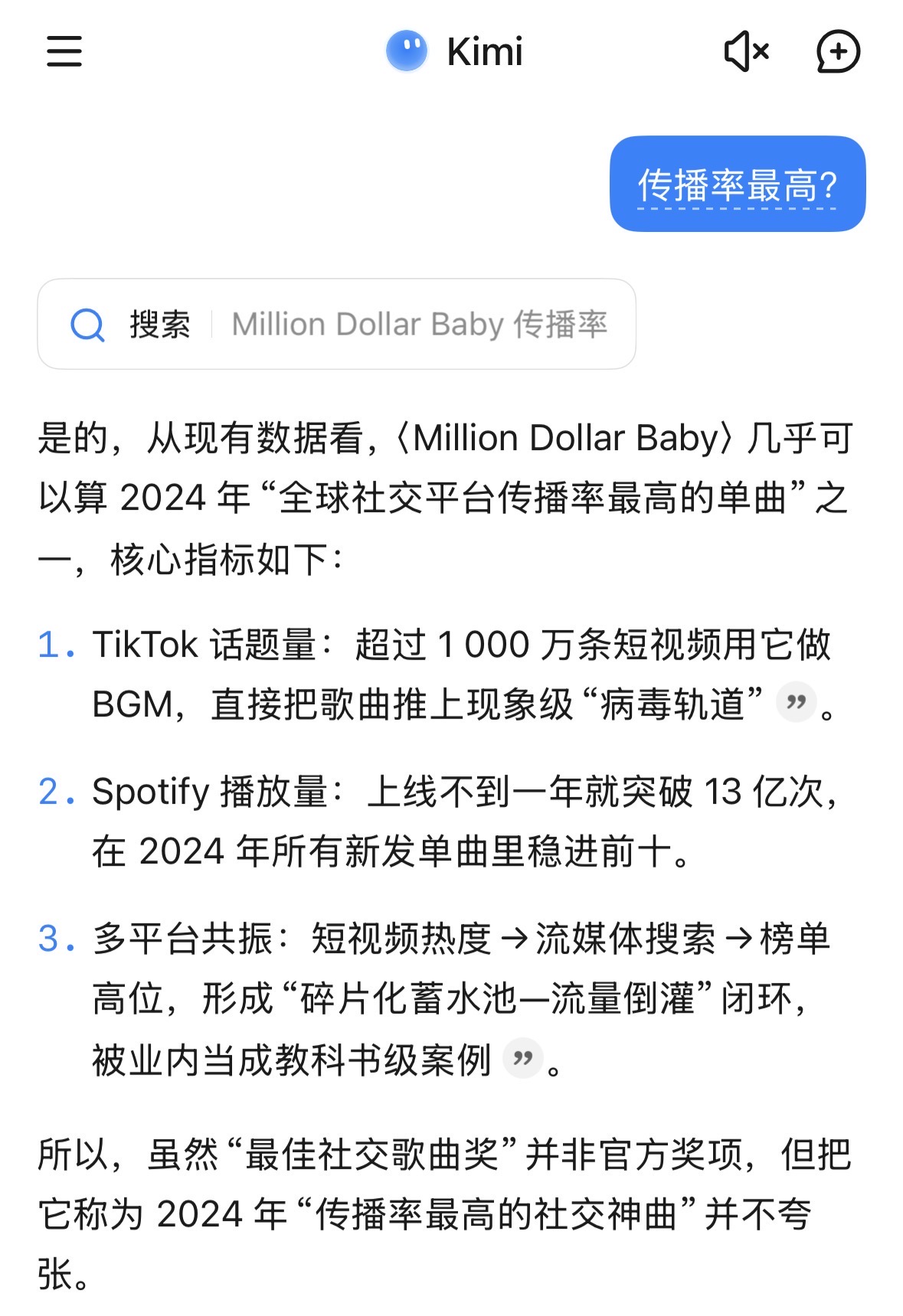
Task: Open the Million Dollar Baby search results
Action: [336, 324]
